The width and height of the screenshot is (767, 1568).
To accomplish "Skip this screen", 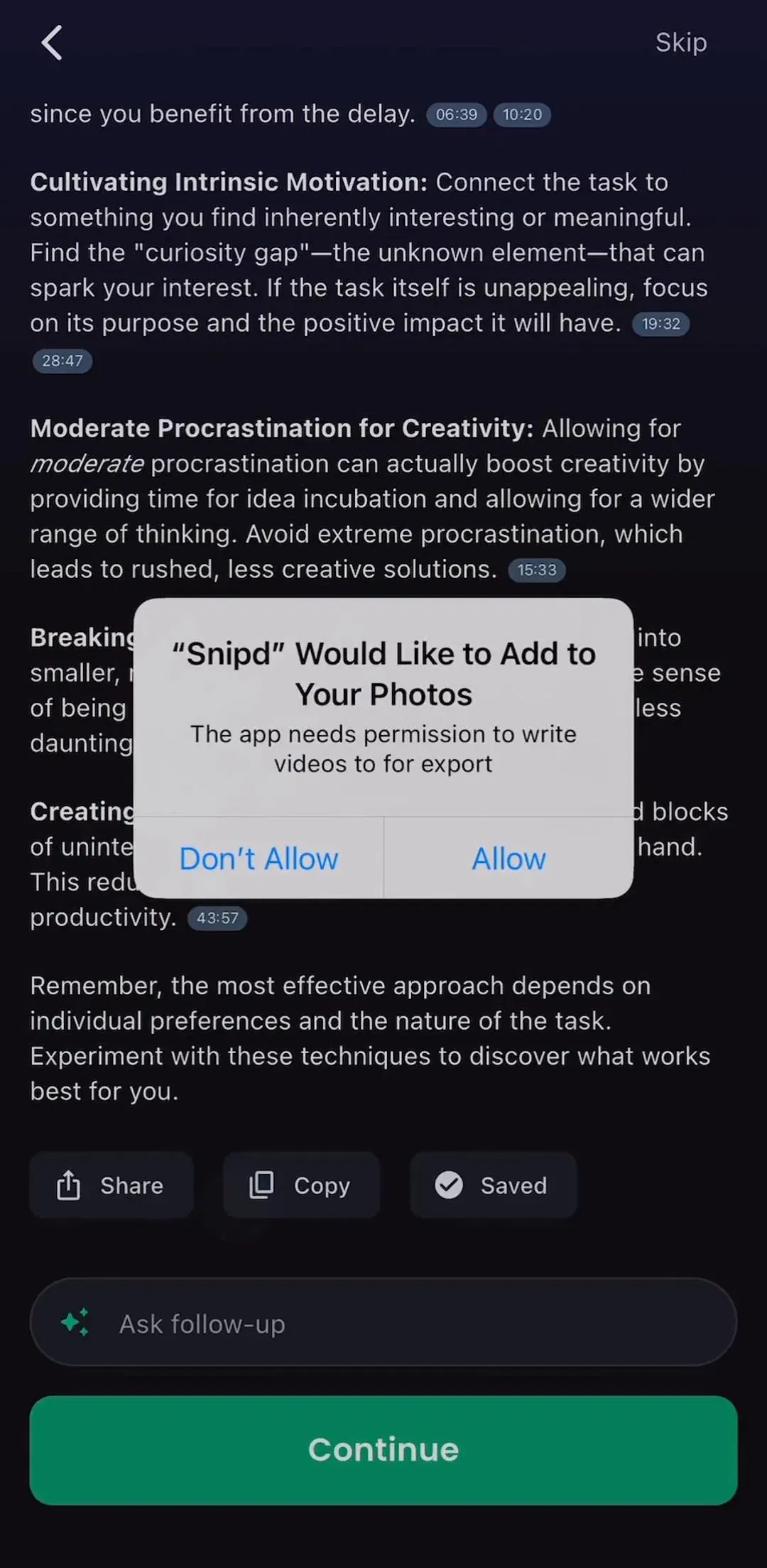I will pyautogui.click(x=680, y=43).
